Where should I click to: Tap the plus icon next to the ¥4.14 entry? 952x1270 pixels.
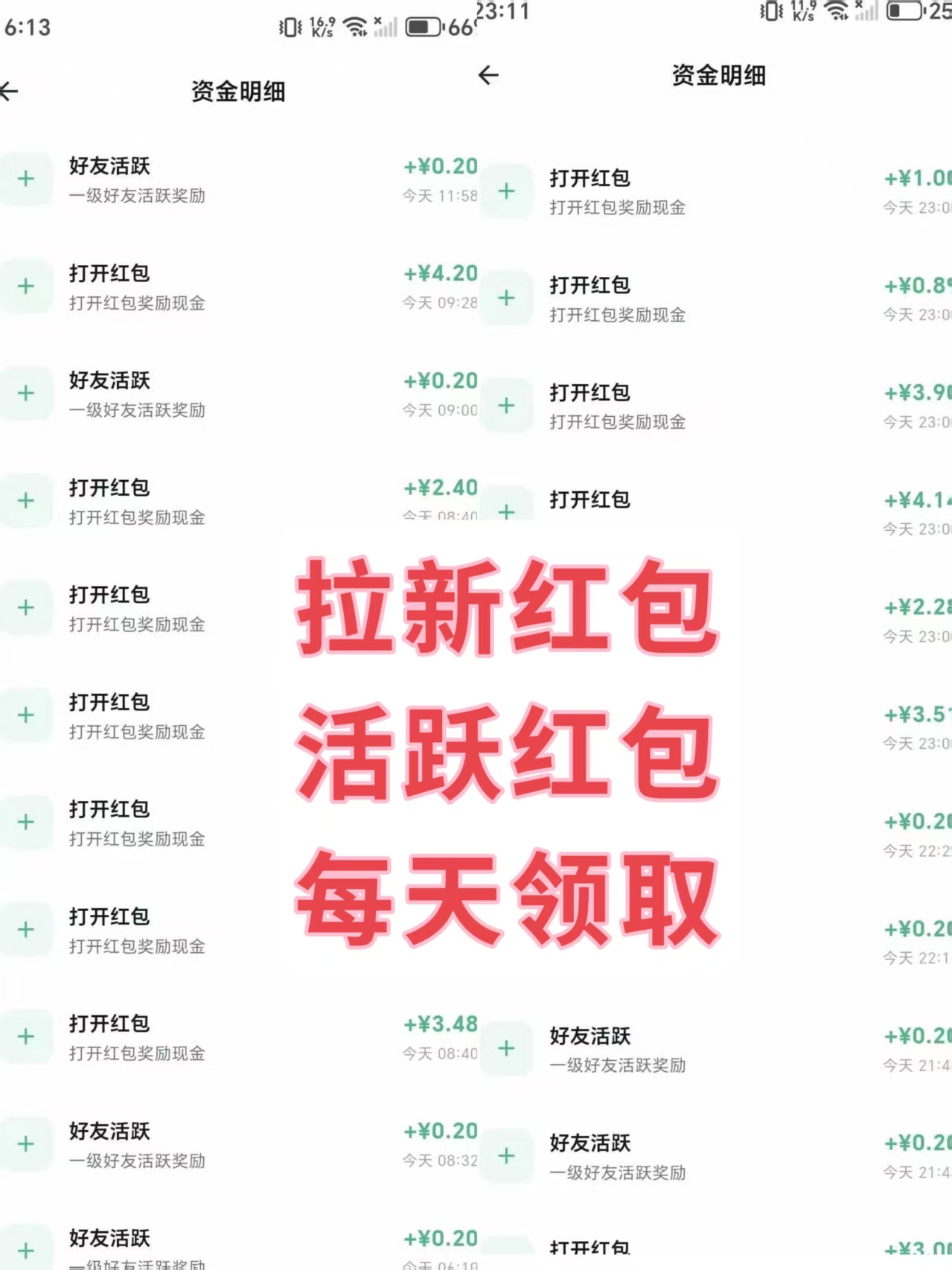[506, 512]
